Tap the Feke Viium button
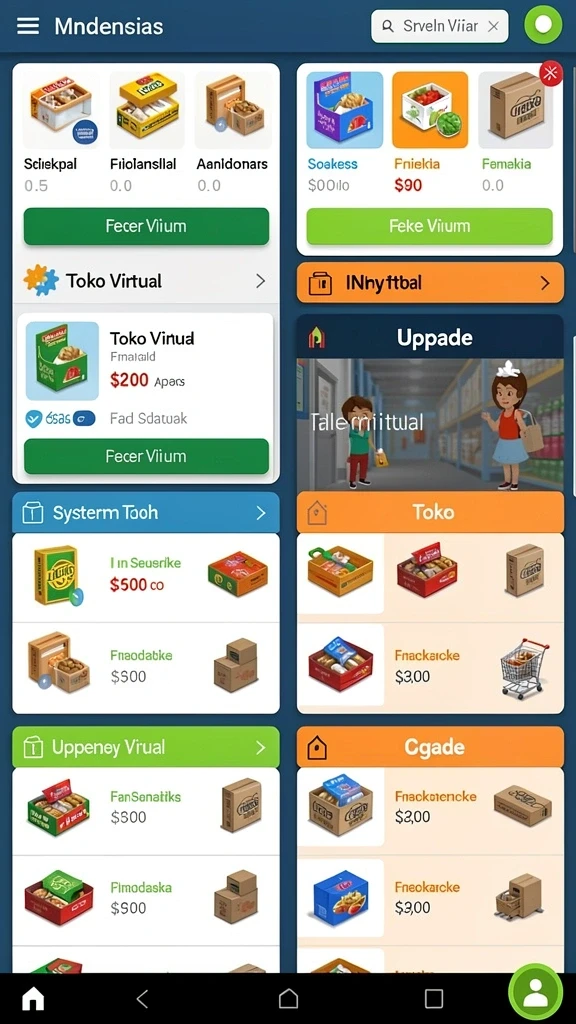Image resolution: width=576 pixels, height=1024 pixels. click(x=430, y=226)
